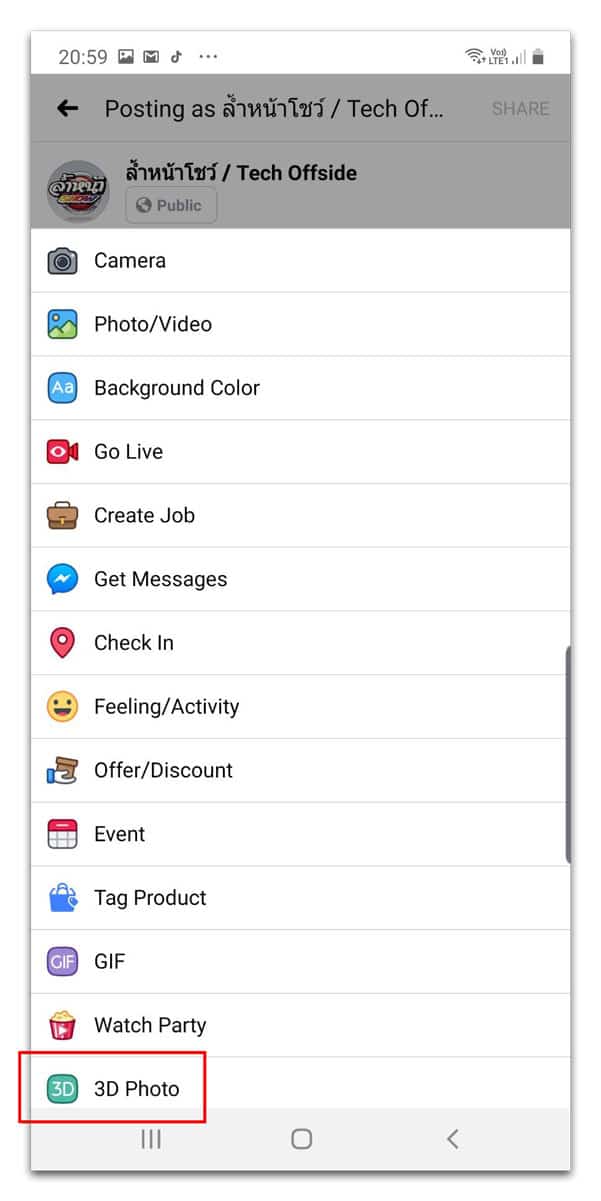The height and width of the screenshot is (1201, 601).
Task: Add a Check In location
Action: (134, 643)
